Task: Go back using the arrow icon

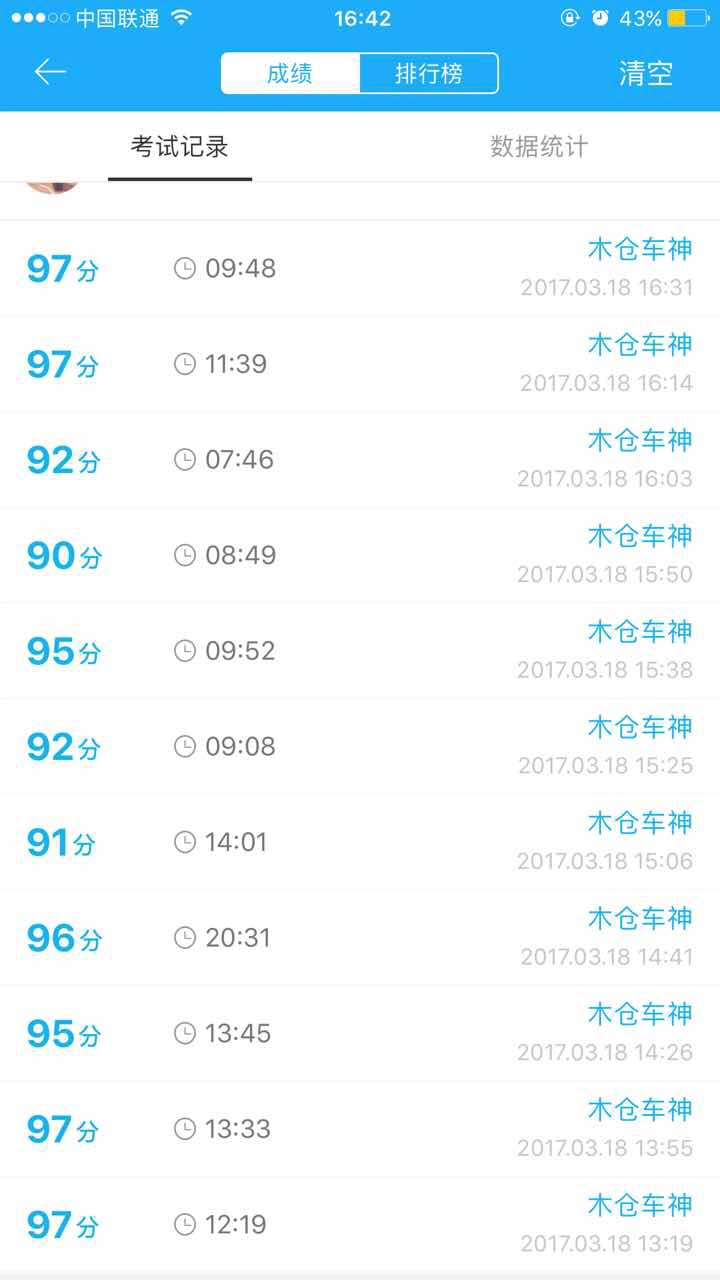Action: (50, 72)
